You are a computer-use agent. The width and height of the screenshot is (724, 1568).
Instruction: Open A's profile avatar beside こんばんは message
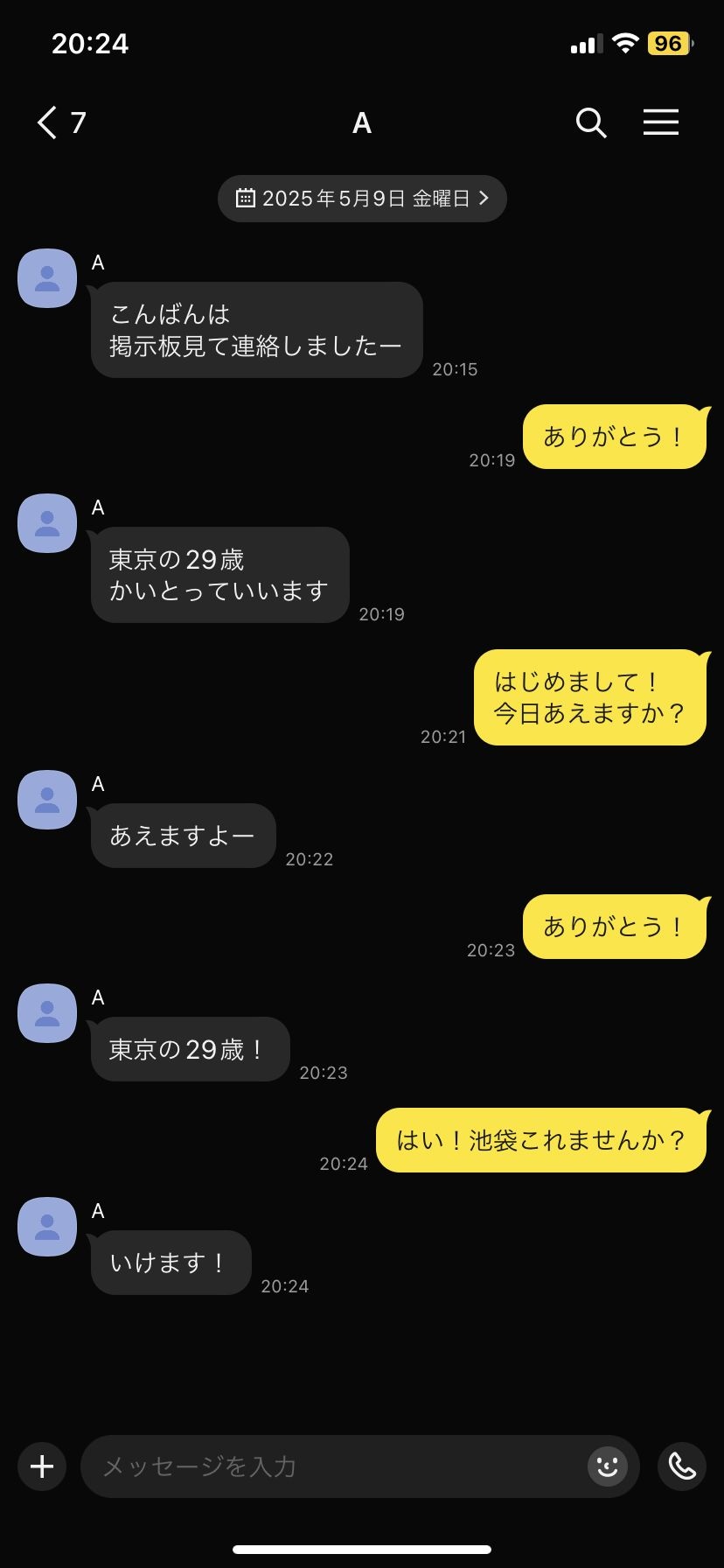[x=47, y=278]
